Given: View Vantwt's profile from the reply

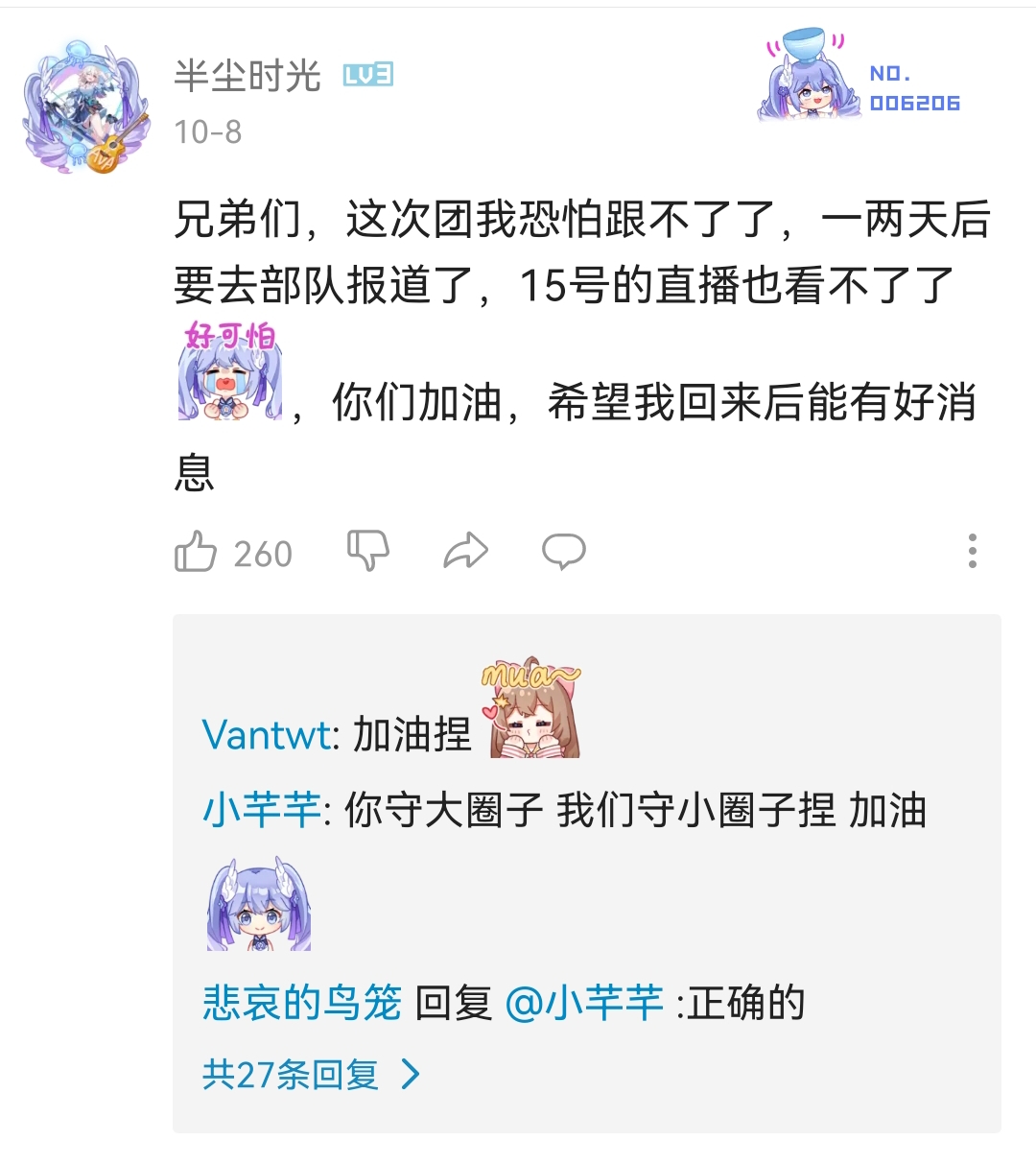Looking at the screenshot, I should 267,735.
